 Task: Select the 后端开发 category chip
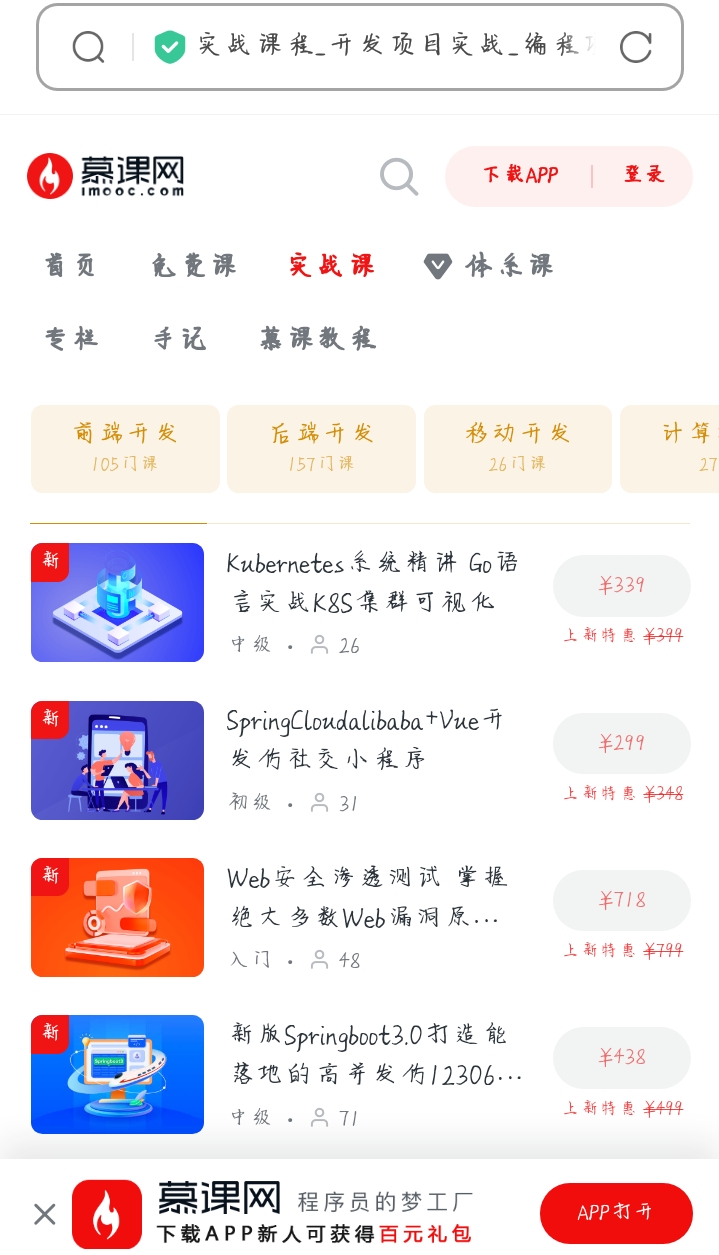pyautogui.click(x=321, y=447)
